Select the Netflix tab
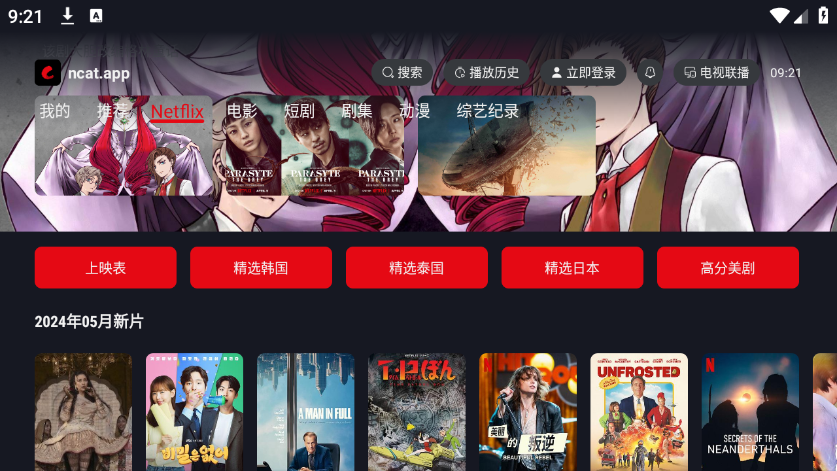837x471 pixels. (x=177, y=111)
